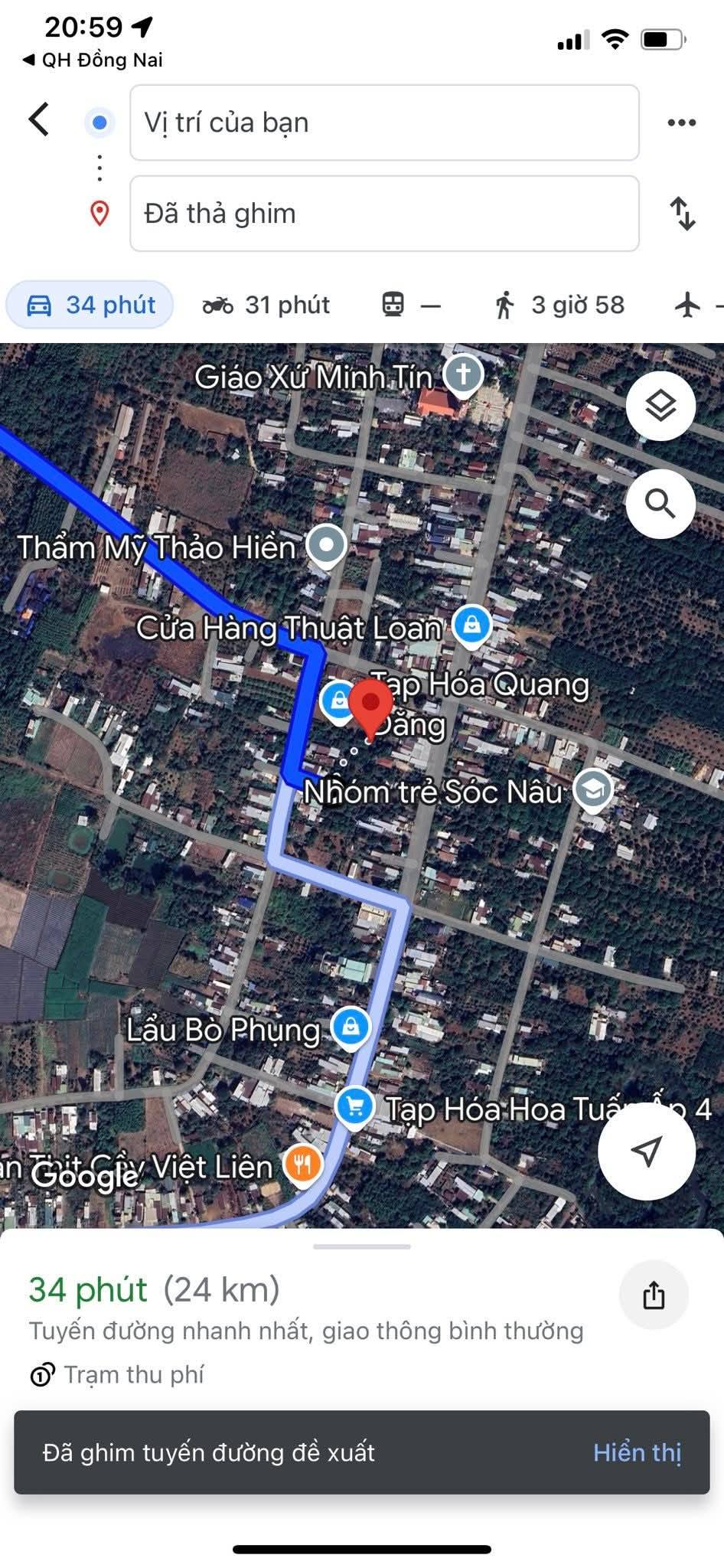Viewport: 724px width, 1568px height.
Task: Edit the starting point 'Vị trí của bạn'
Action: [384, 122]
